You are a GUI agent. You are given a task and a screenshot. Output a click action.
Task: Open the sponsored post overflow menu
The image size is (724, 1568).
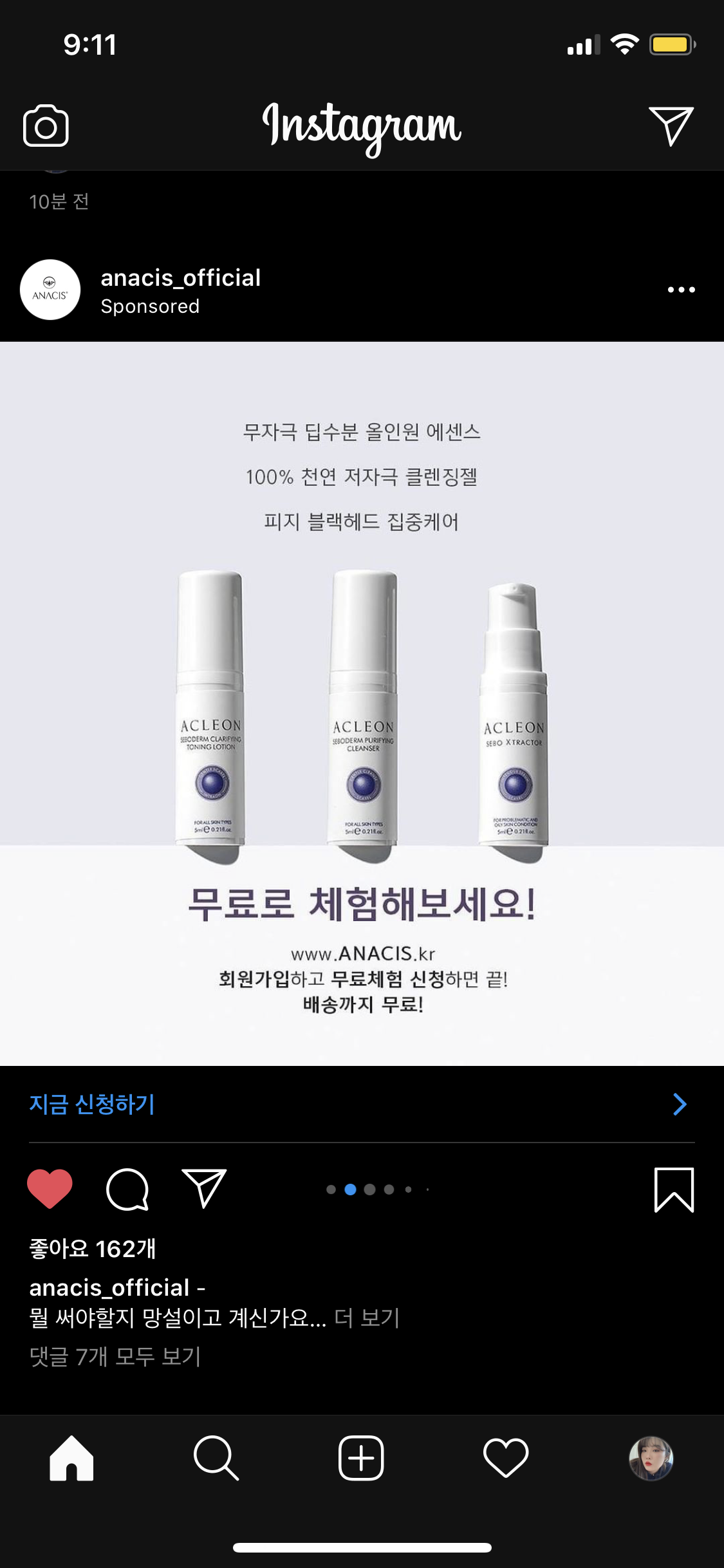click(681, 290)
